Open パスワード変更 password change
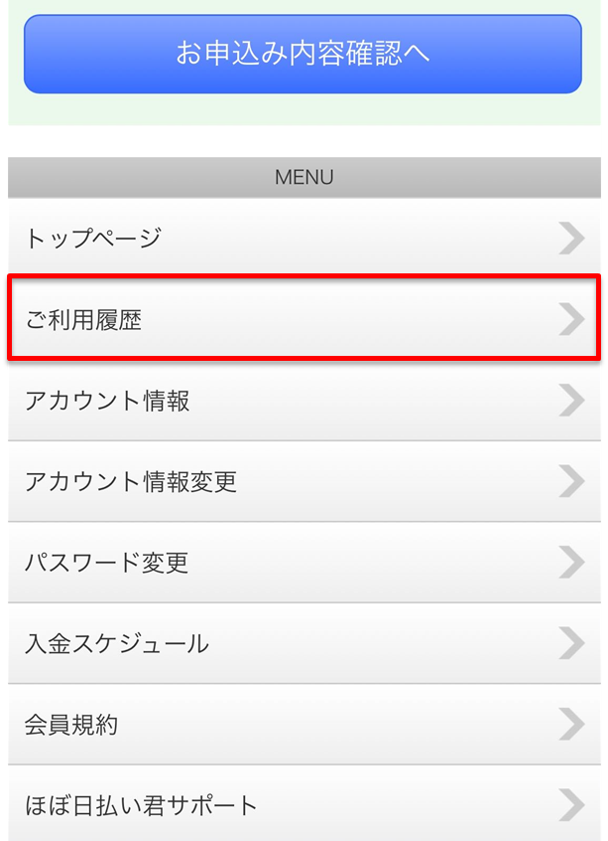This screenshot has width=608, height=841. tap(304, 563)
